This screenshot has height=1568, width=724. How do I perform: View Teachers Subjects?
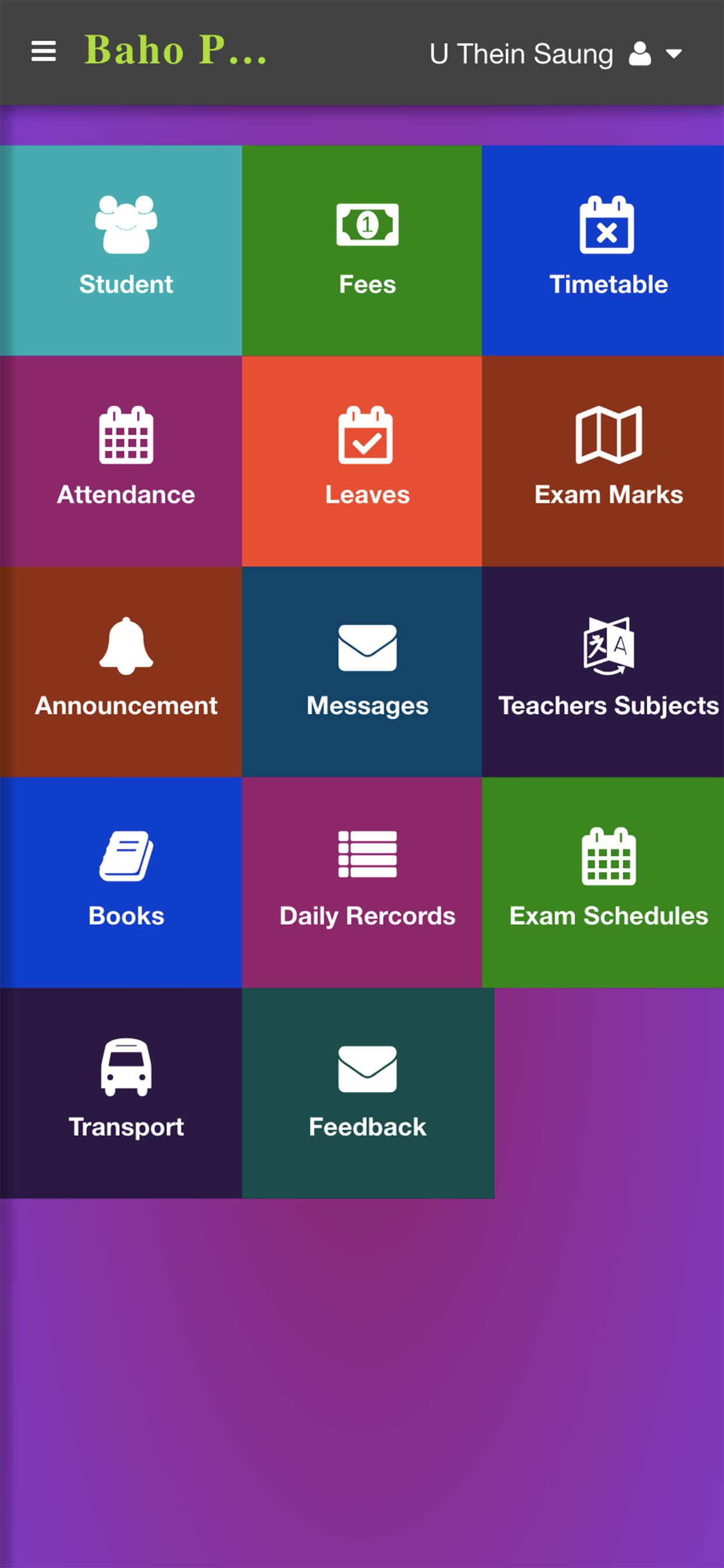(603, 671)
